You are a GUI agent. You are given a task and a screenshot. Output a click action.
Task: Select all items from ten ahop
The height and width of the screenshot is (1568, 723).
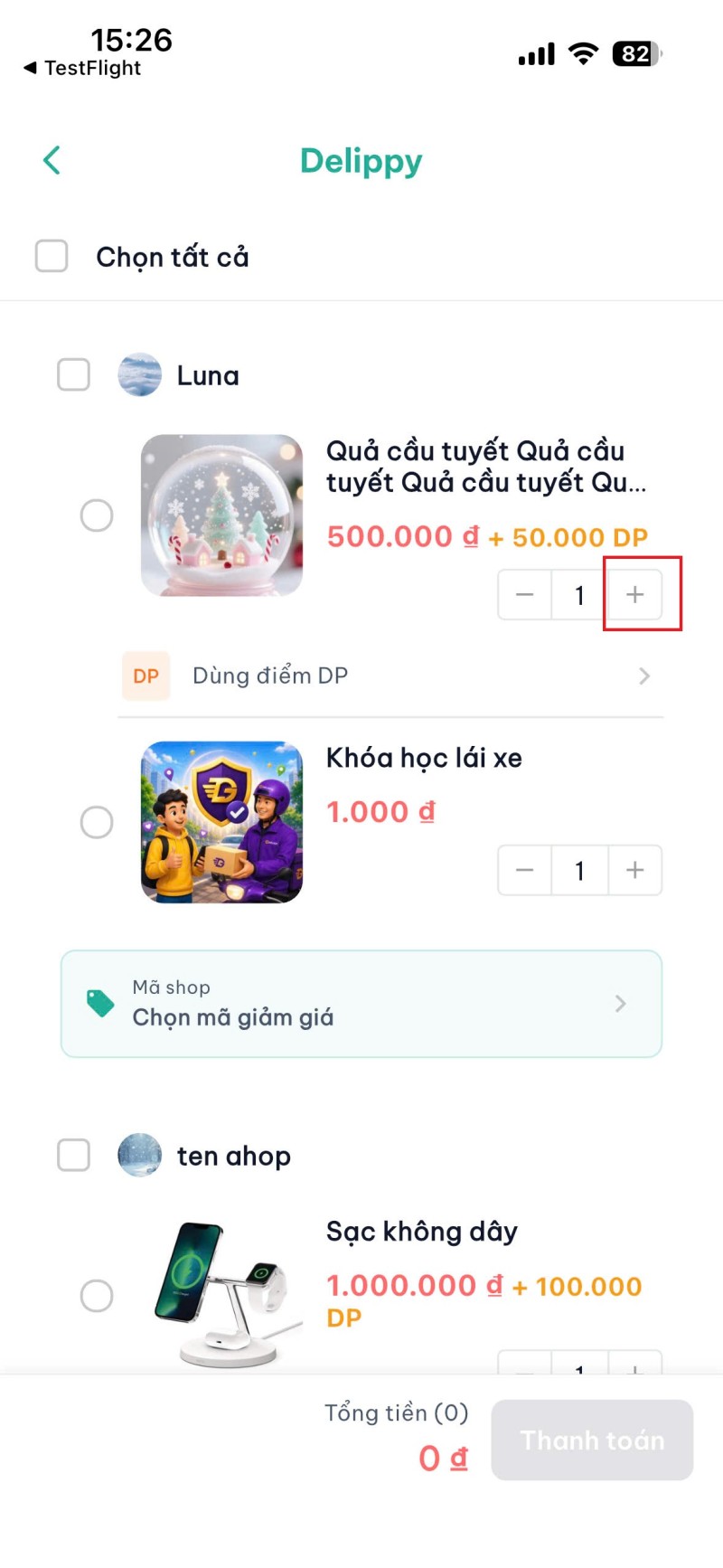pos(73,1155)
